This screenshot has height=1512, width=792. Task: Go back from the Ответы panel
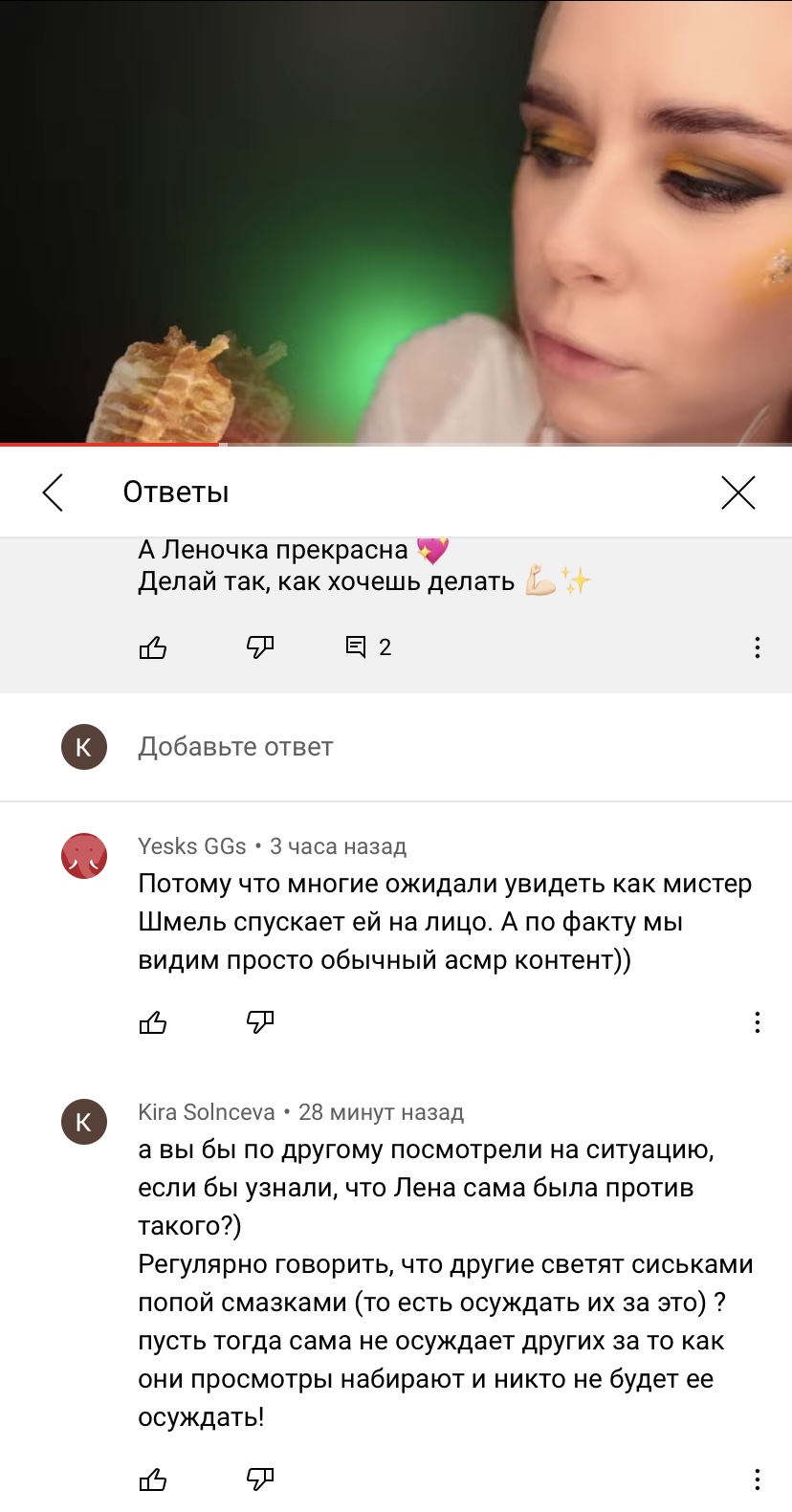pos(54,493)
